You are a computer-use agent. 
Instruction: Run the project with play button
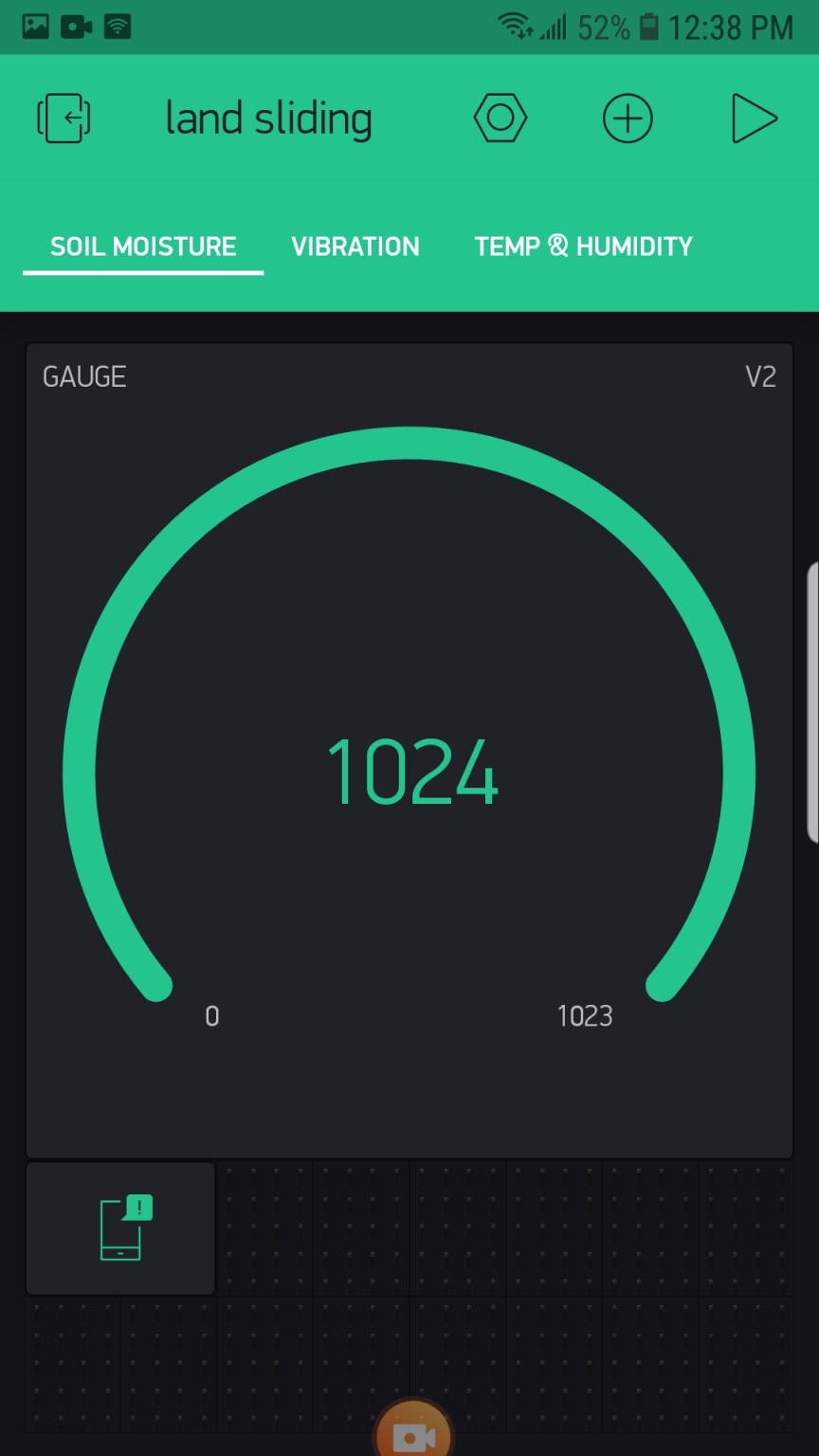[754, 118]
